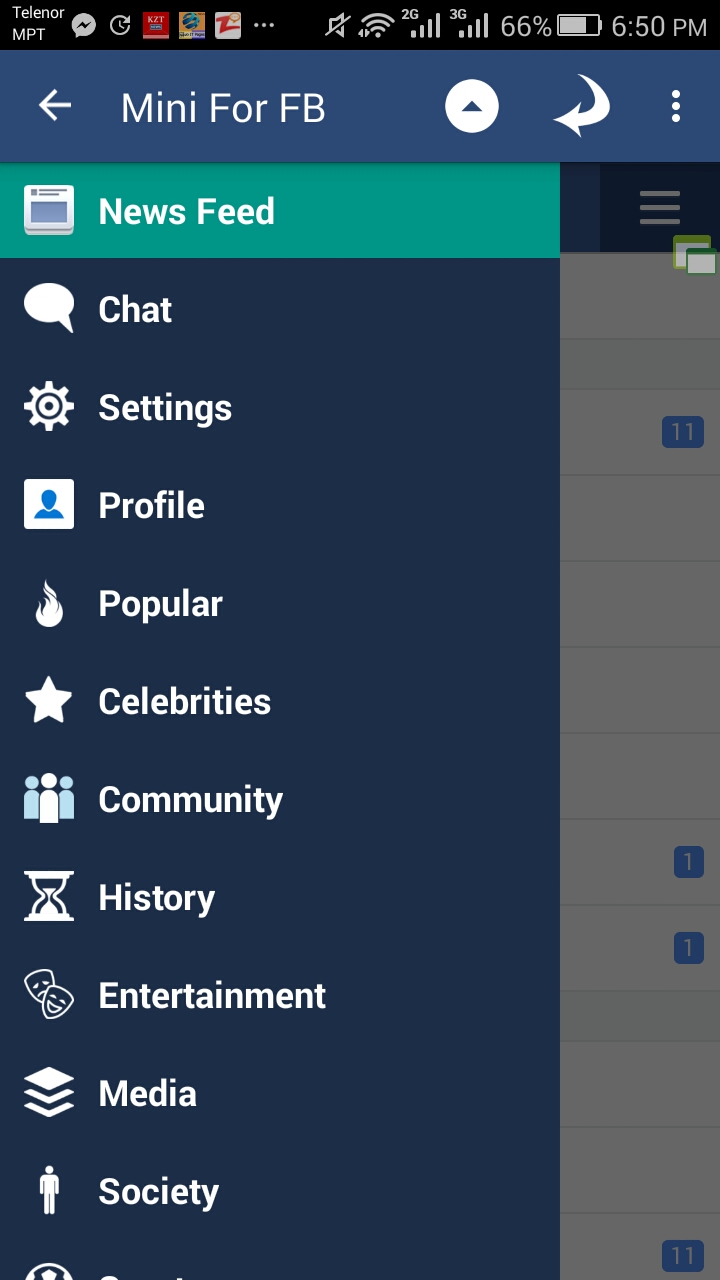Viewport: 720px width, 1280px height.
Task: Open the three-dot overflow menu
Action: (x=676, y=106)
